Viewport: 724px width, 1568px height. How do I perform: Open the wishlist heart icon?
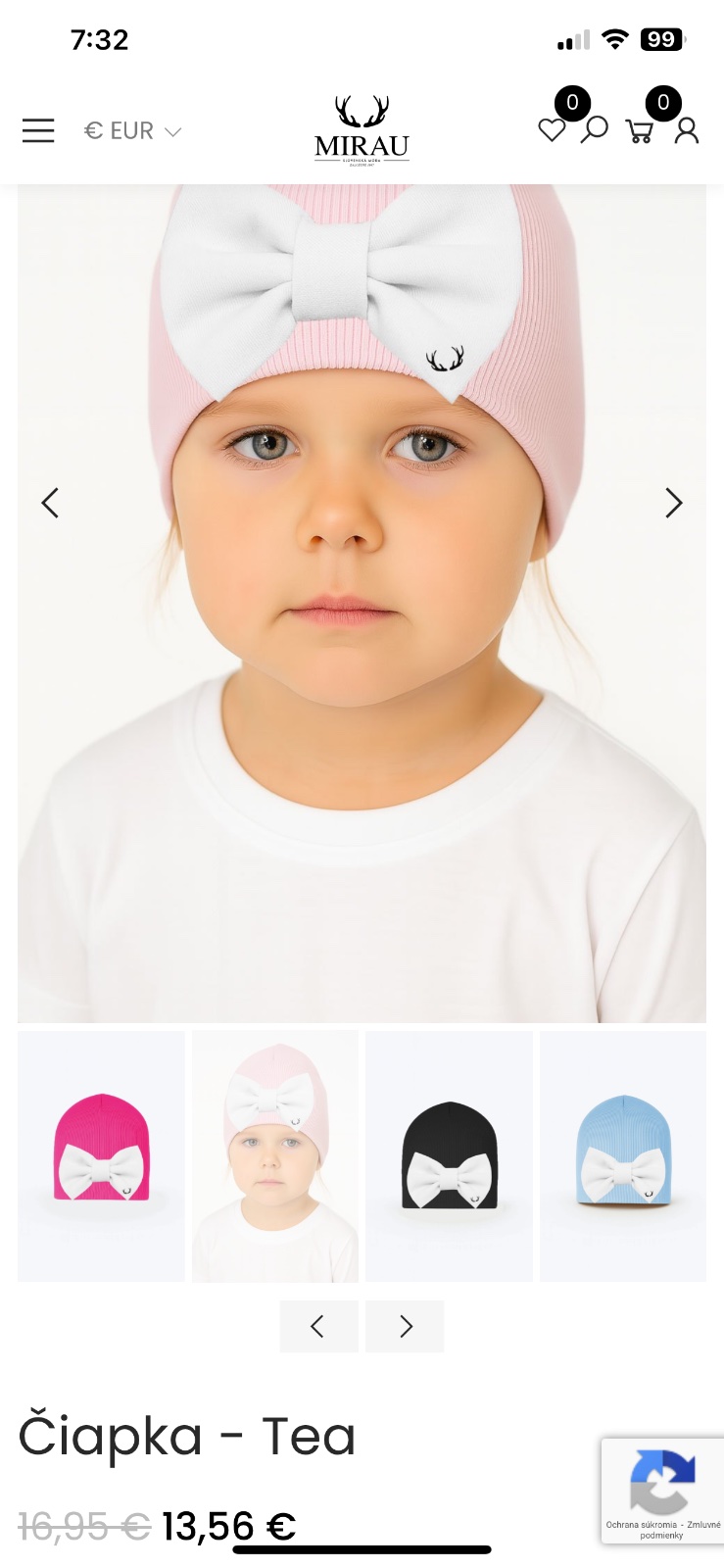click(552, 129)
